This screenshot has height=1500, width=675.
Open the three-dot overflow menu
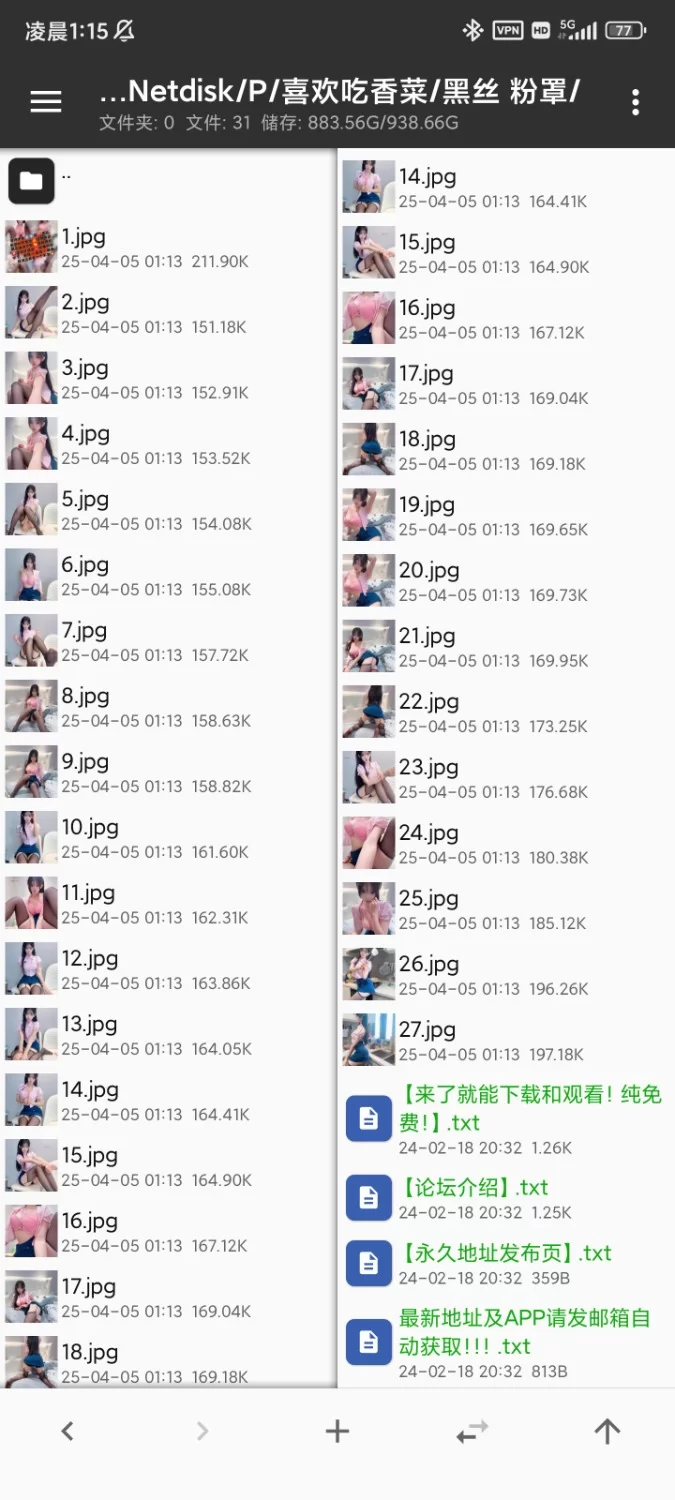635,101
